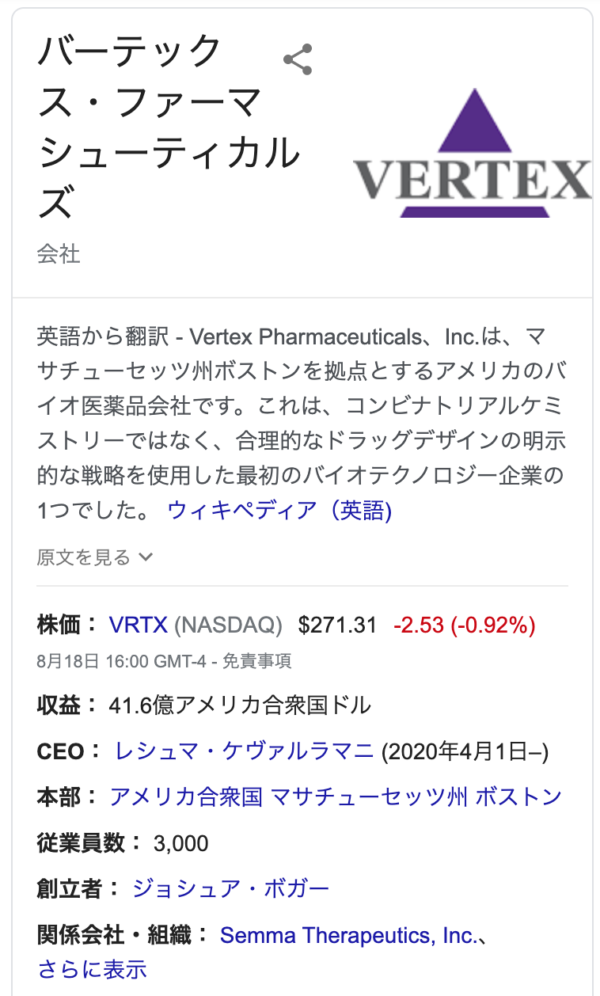Share this knowledge panel
This screenshot has height=996, width=600.
(298, 60)
